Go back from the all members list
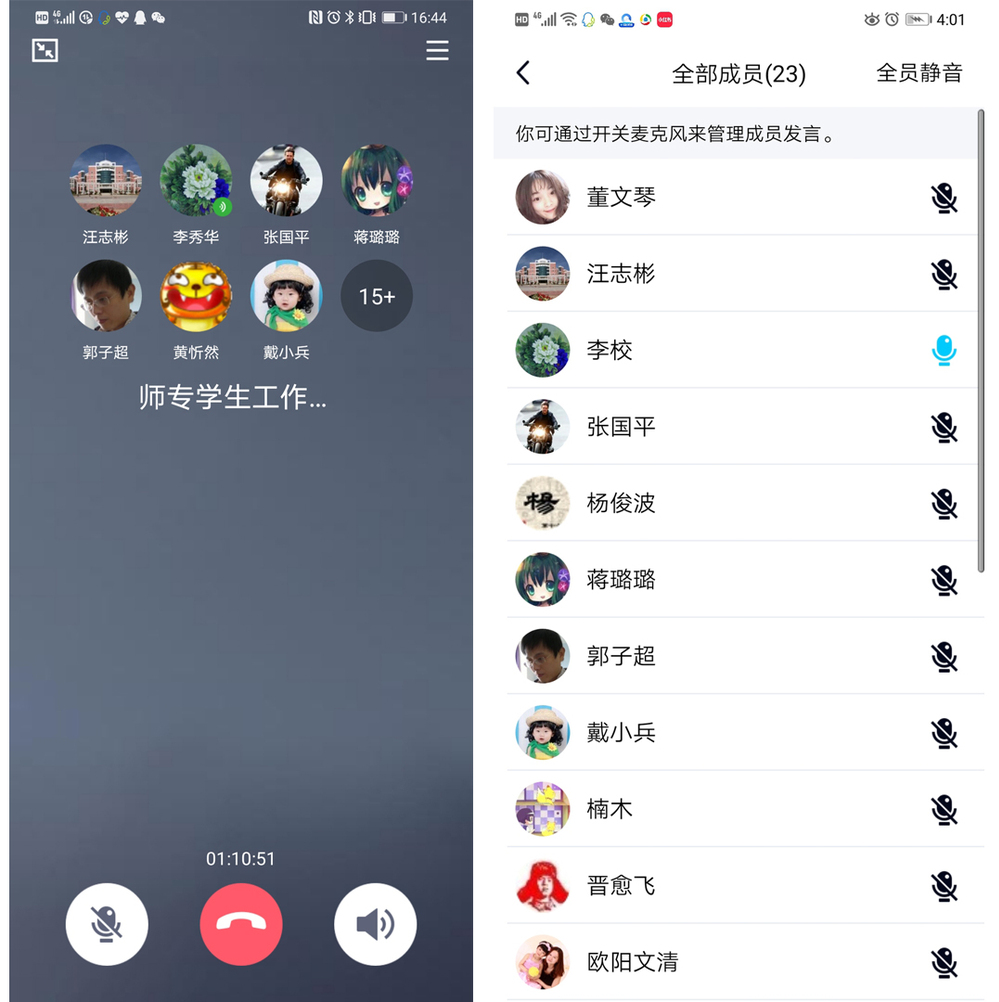The width and height of the screenshot is (999, 1002). (523, 73)
